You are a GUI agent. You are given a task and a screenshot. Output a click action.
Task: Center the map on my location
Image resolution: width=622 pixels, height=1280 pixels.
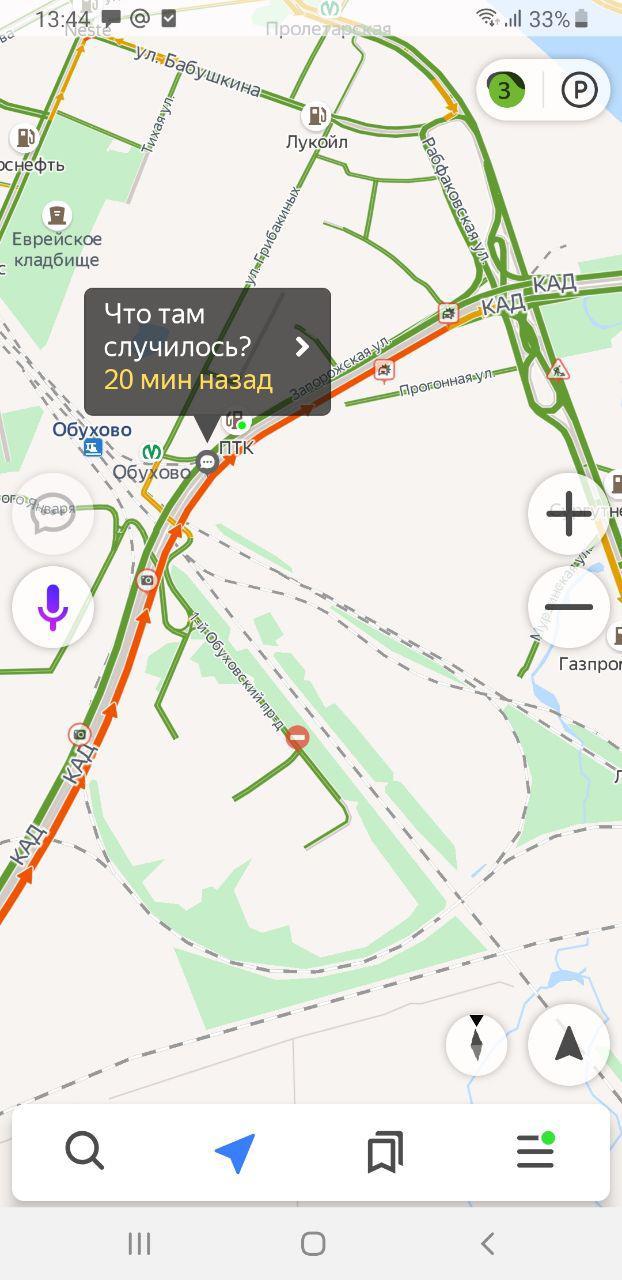[x=568, y=1044]
